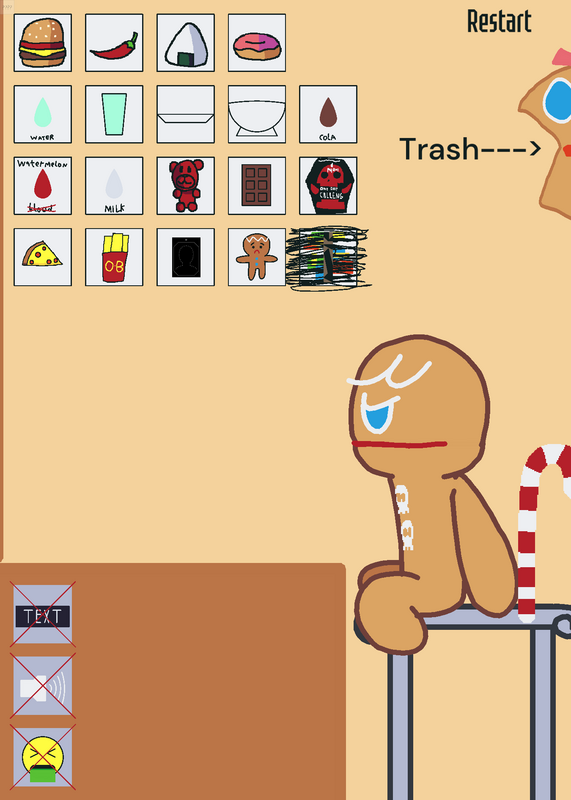Select the empty glass tile
The image size is (571, 800).
click(114, 114)
